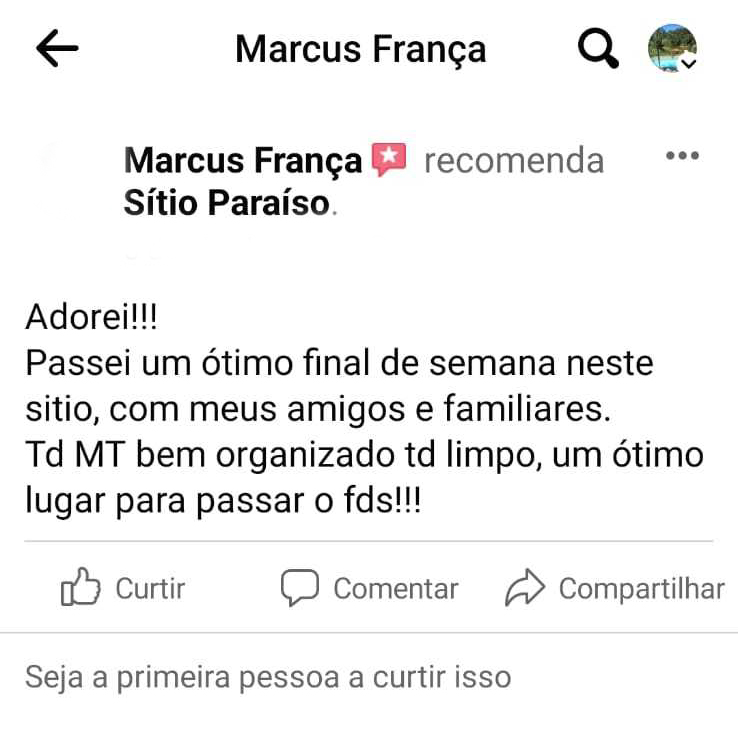This screenshot has width=738, height=738.
Task: Open the profile picture account switcher
Action: 672,48
